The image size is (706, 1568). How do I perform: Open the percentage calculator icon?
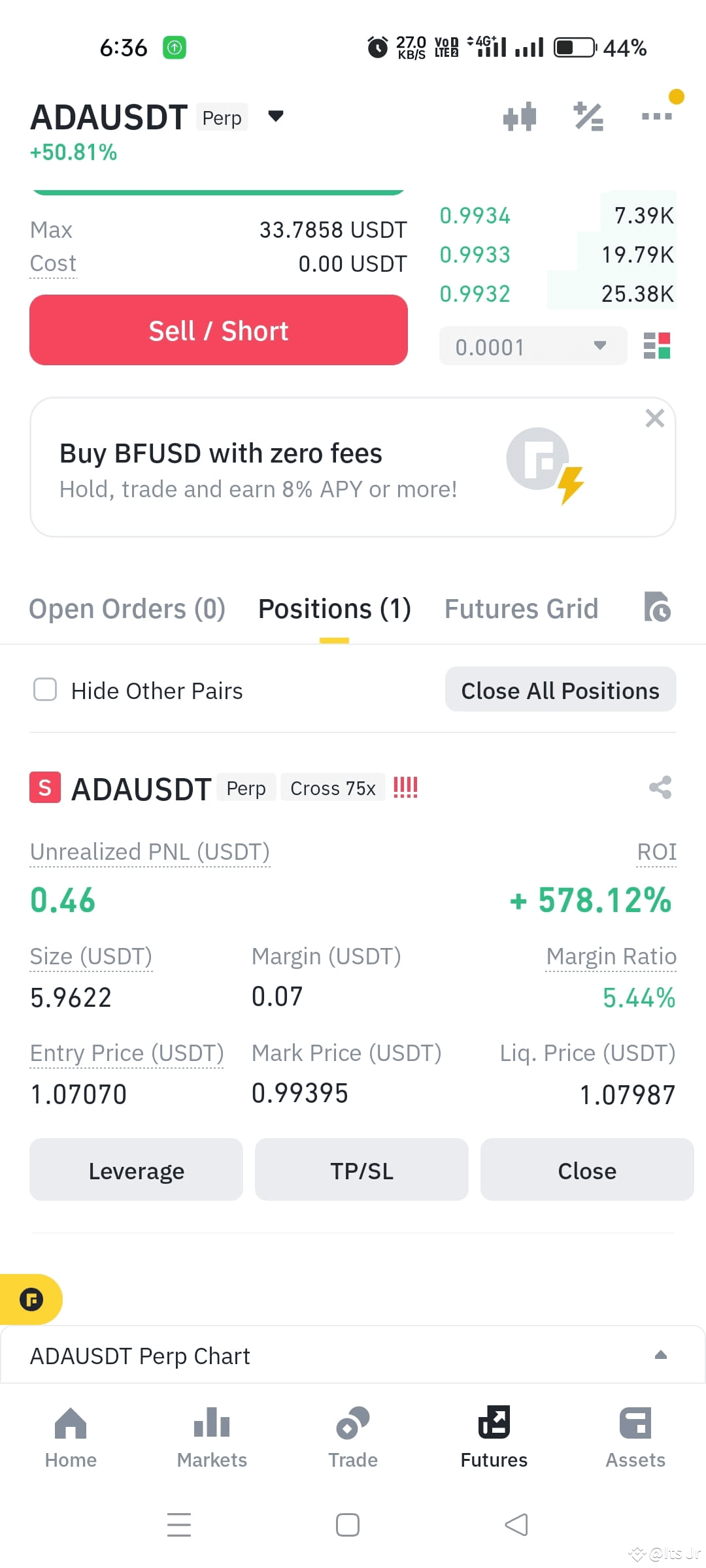[588, 117]
